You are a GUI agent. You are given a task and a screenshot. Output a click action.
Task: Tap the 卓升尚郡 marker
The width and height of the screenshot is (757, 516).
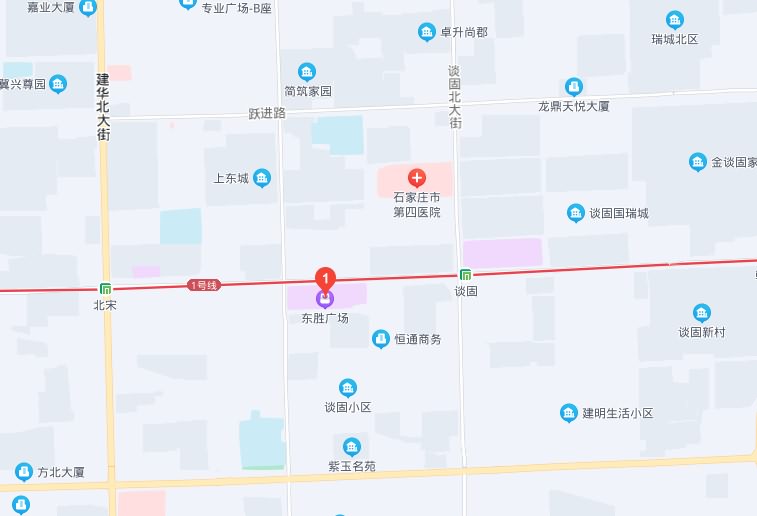click(427, 32)
